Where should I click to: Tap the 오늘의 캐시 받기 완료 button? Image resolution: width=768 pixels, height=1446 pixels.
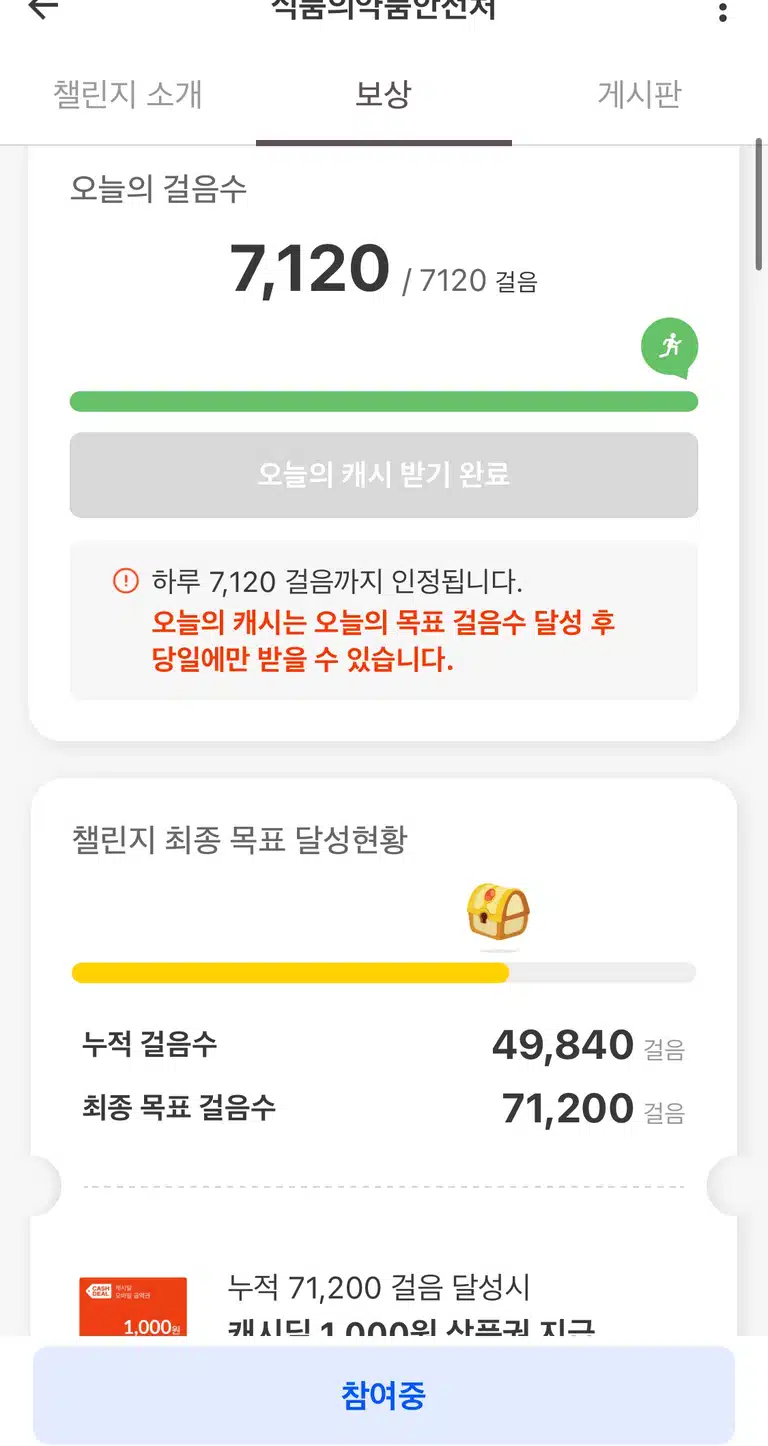383,475
